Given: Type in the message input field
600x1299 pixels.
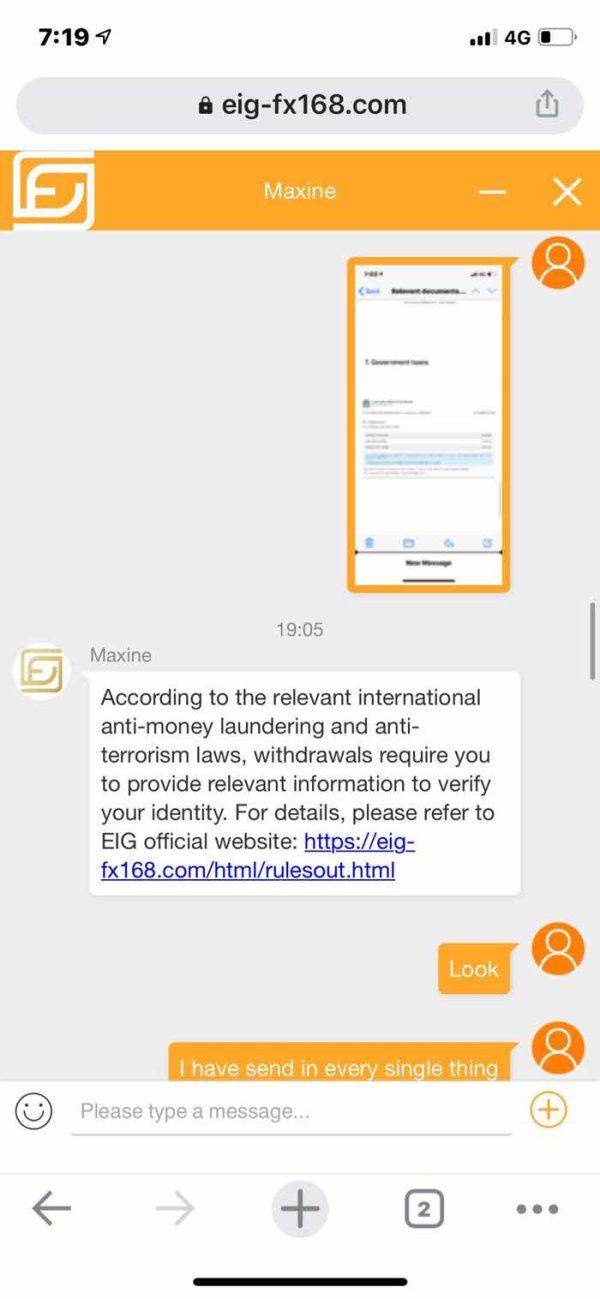Looking at the screenshot, I should click(x=290, y=1111).
